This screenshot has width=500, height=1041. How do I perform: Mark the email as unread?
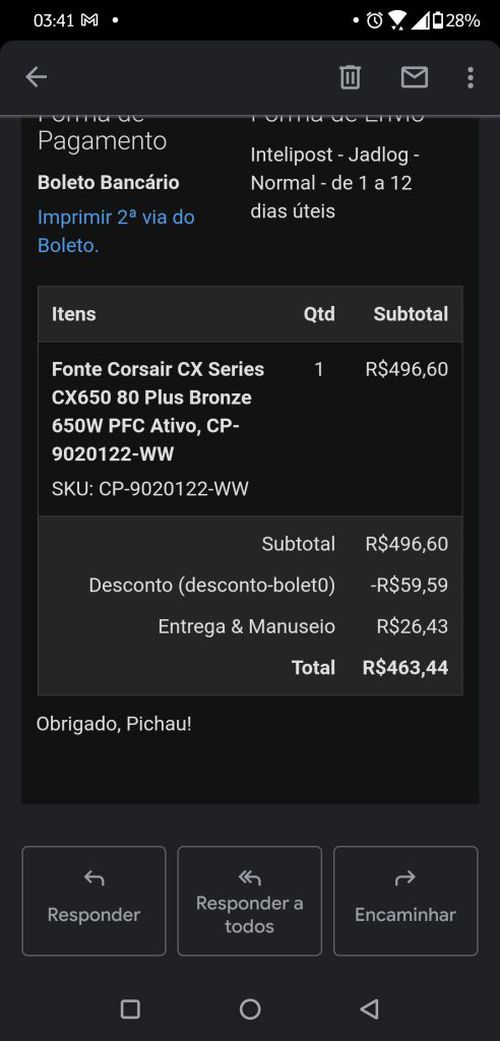pyautogui.click(x=414, y=78)
